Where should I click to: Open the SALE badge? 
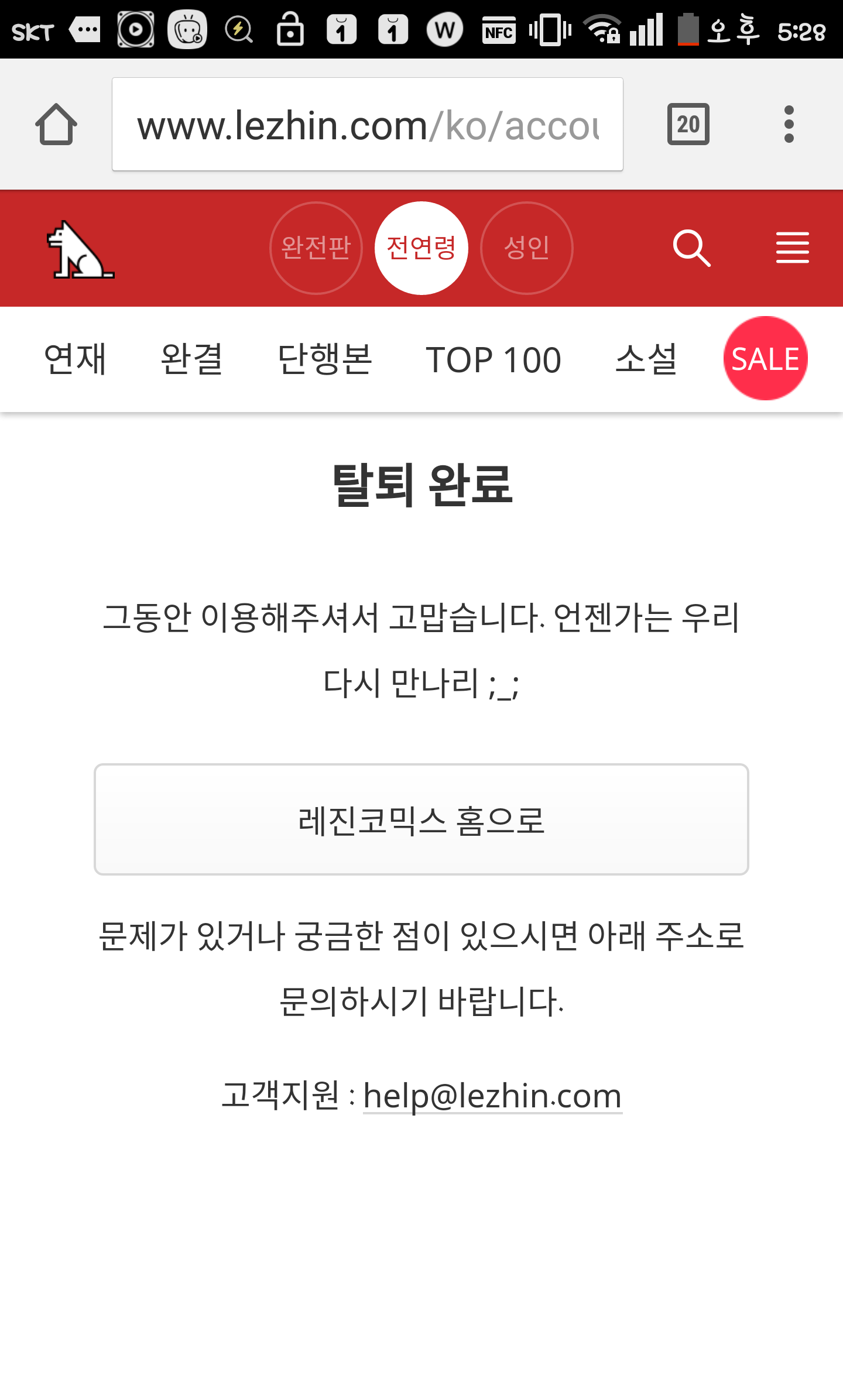pos(766,358)
